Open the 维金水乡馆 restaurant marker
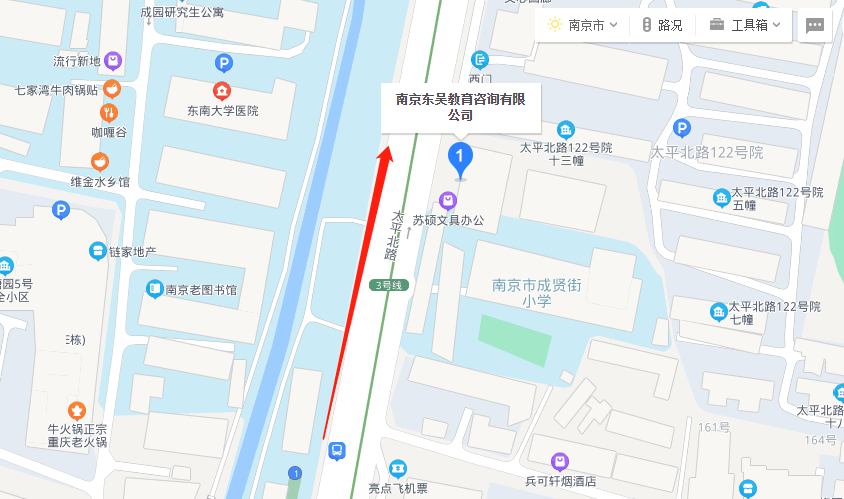The image size is (844, 499). (99, 162)
